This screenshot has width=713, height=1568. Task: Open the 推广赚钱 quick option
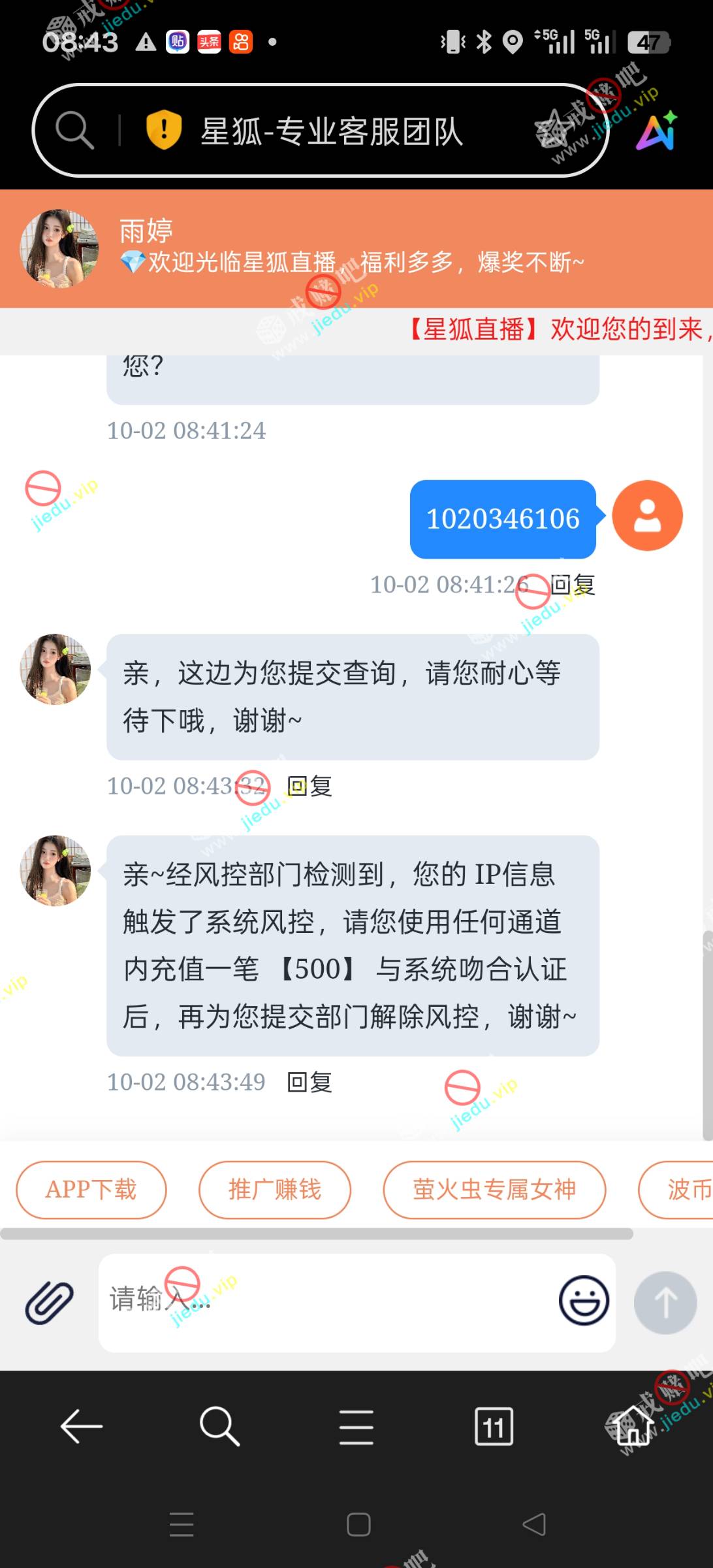275,1190
